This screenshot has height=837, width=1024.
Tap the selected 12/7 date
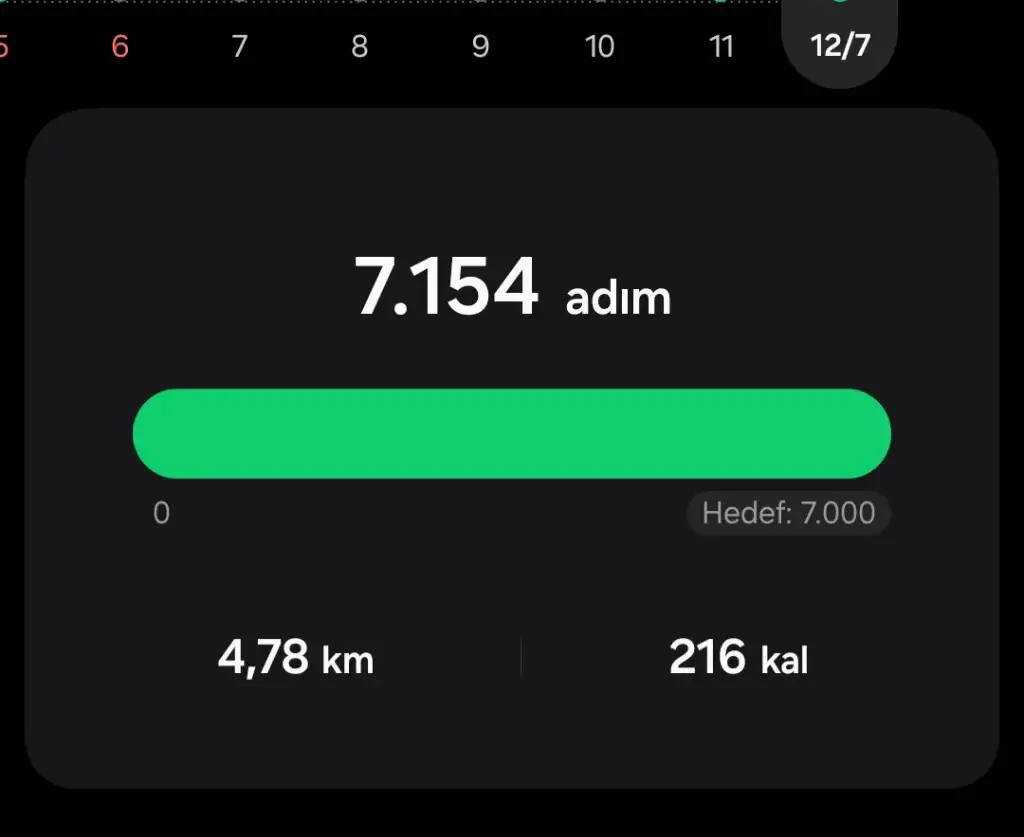[x=840, y=44]
